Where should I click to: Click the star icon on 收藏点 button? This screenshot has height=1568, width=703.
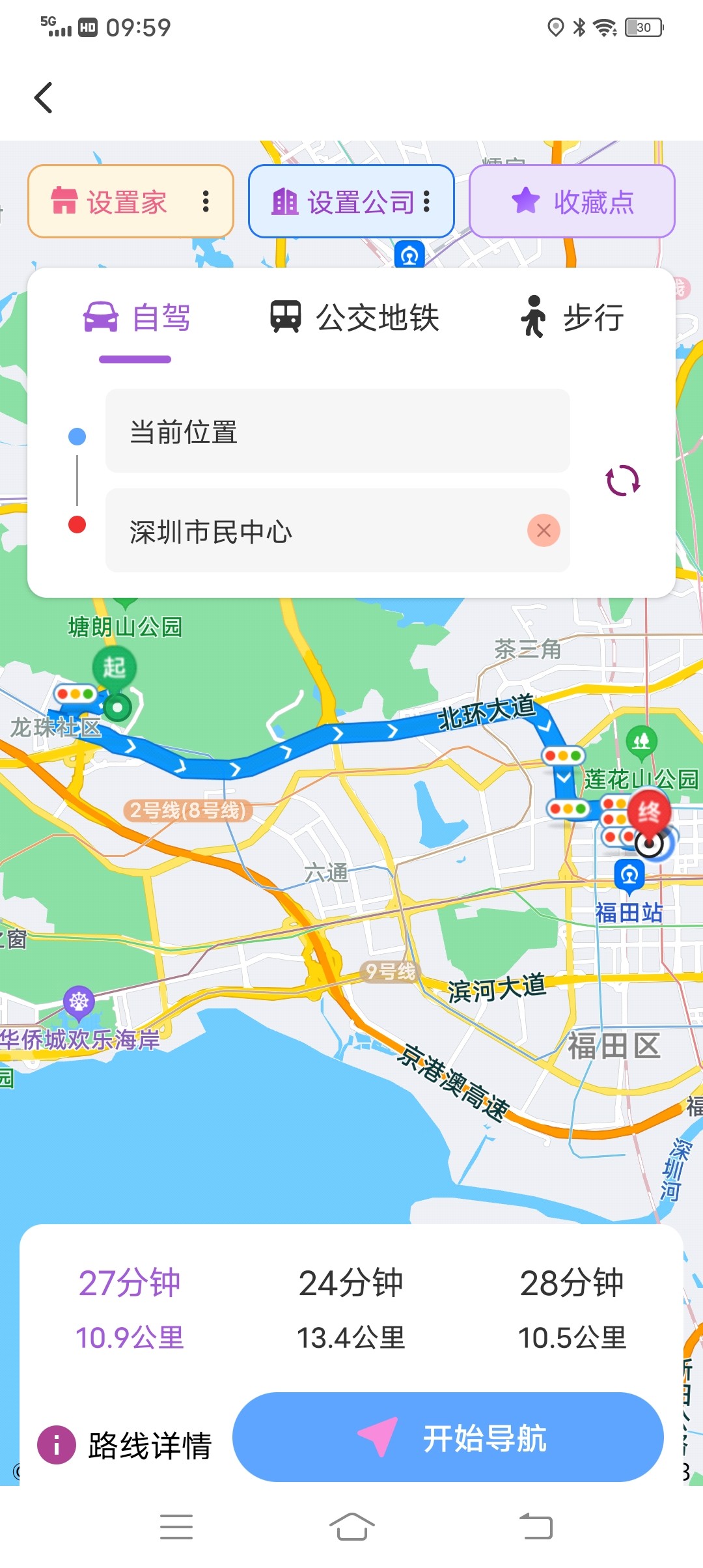(525, 201)
